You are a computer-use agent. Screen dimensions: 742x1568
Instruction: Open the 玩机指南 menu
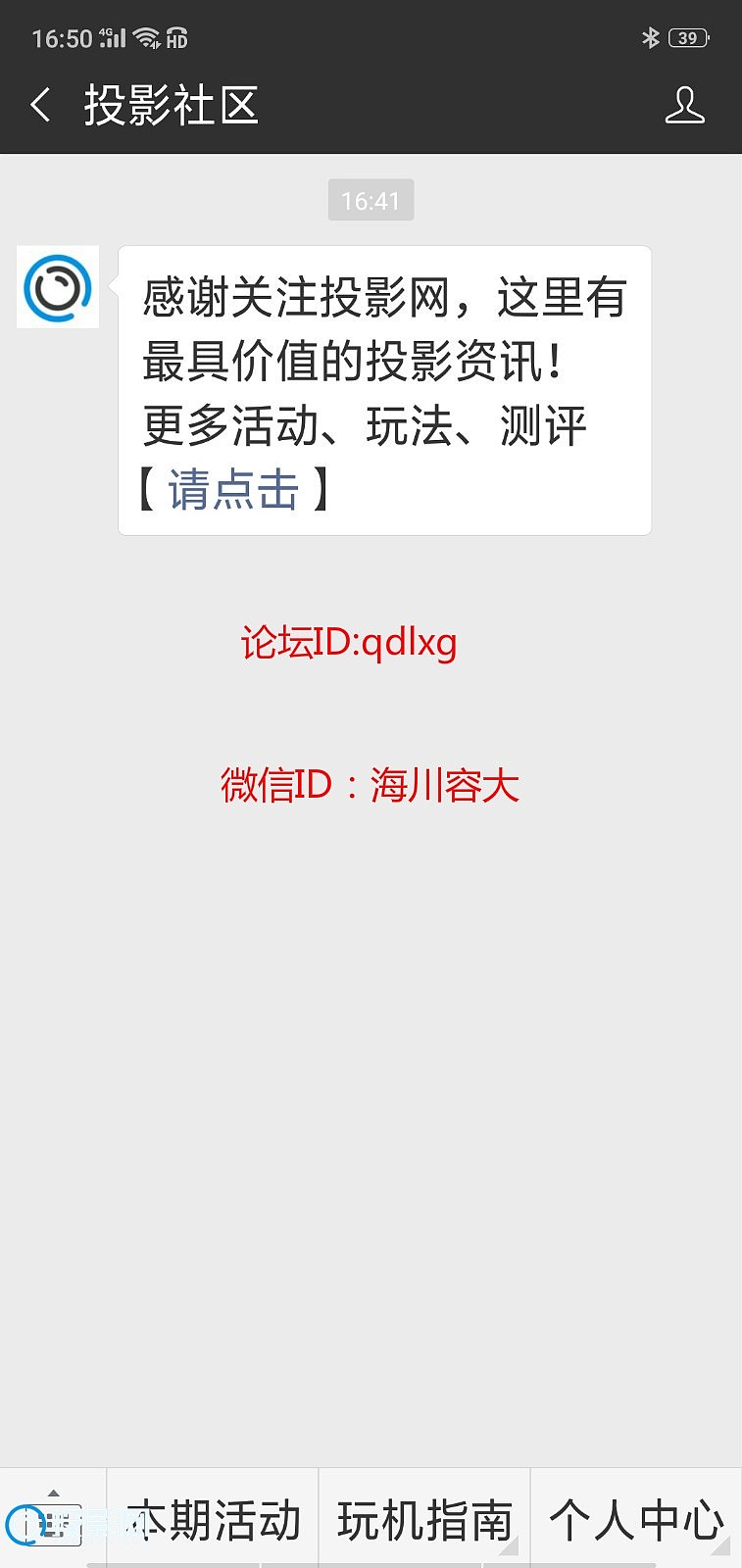click(x=424, y=1520)
